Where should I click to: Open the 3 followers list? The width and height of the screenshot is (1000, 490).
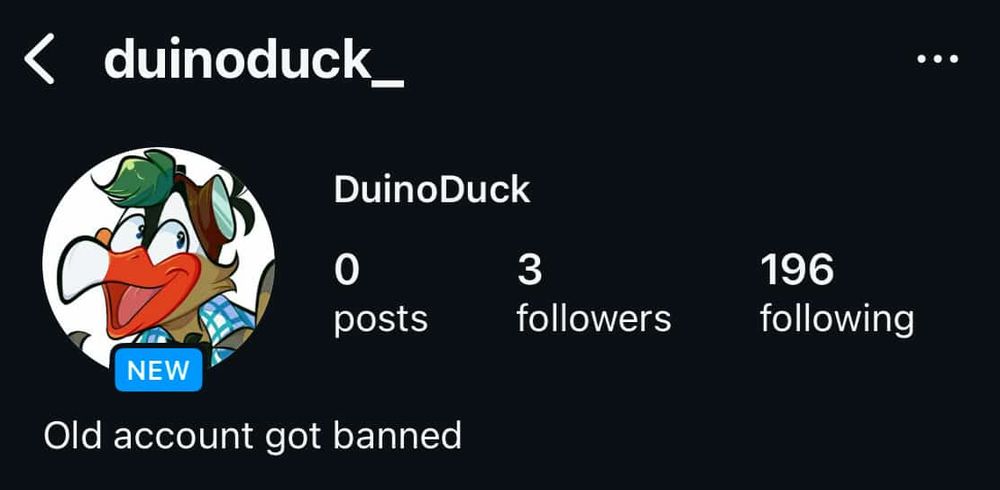pyautogui.click(x=593, y=295)
